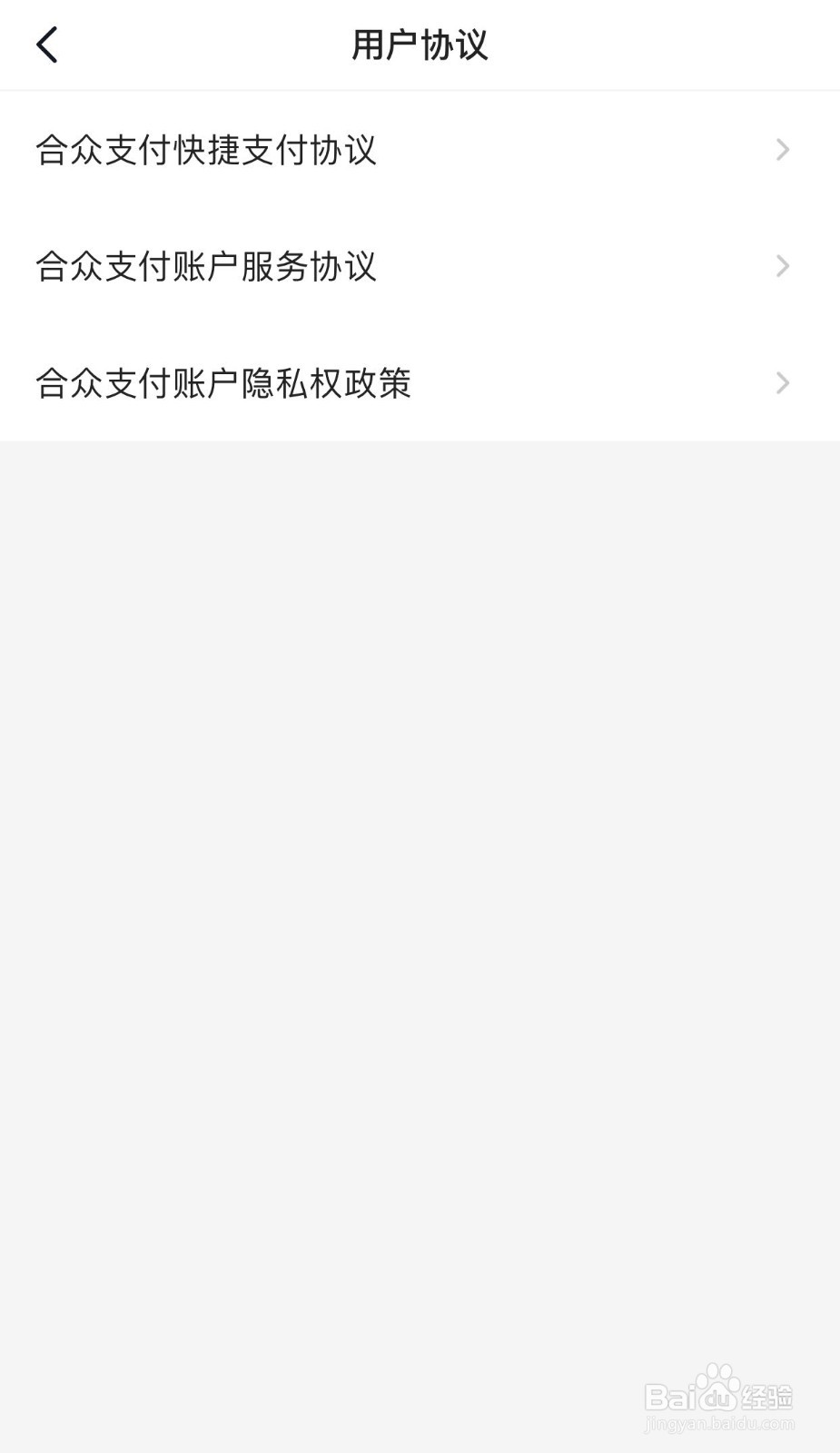Screen dimensions: 840x1453
Task: View the 合众支付账户隐私权政策 document
Action: pos(222,383)
